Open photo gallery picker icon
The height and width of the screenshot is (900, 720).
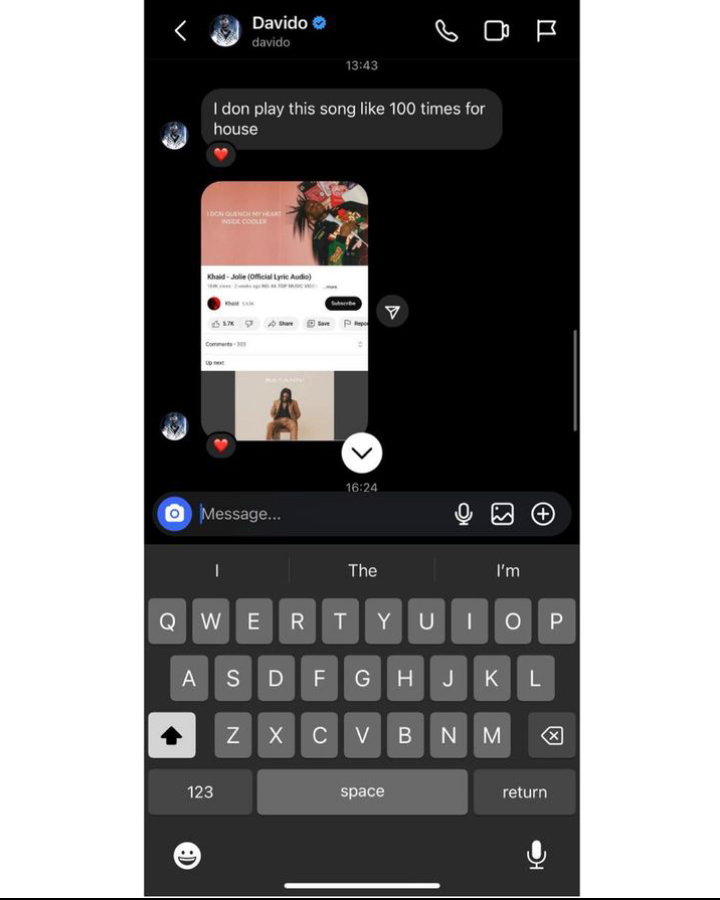502,514
